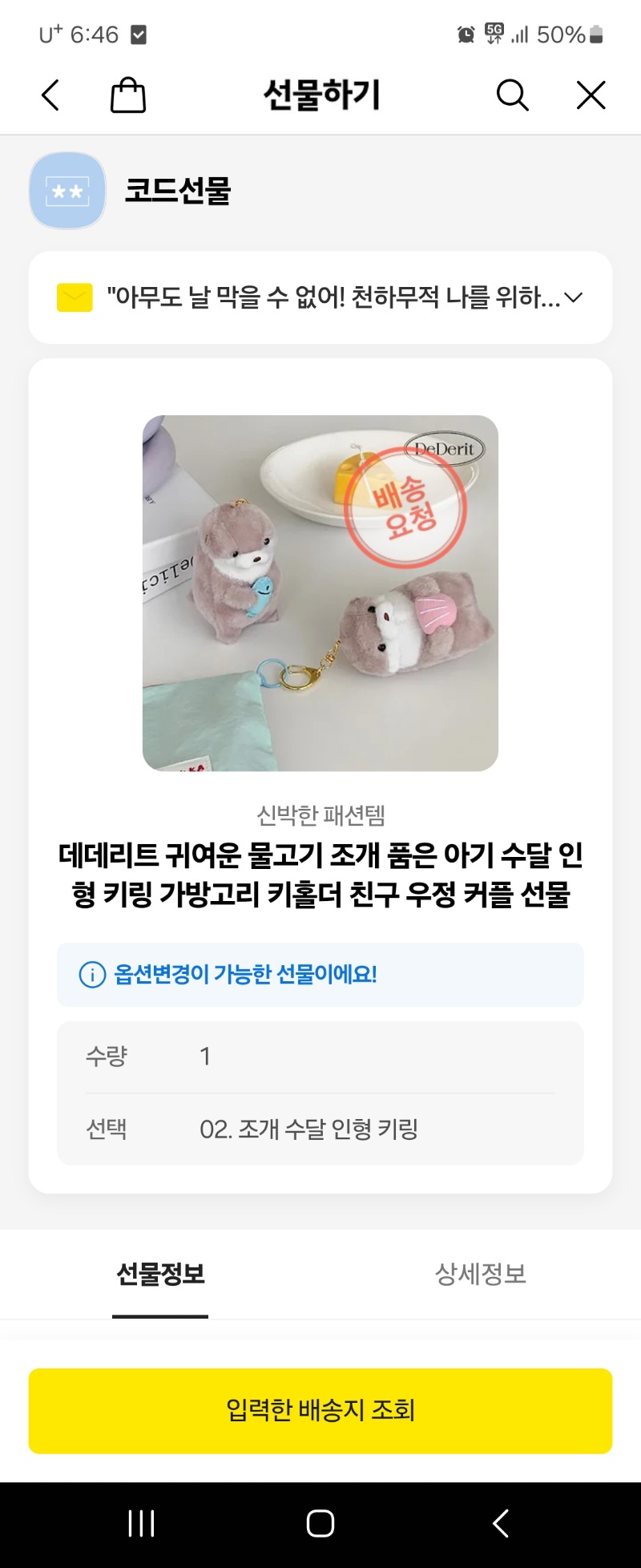
Task: Open the otter keyring product image
Action: 320,593
